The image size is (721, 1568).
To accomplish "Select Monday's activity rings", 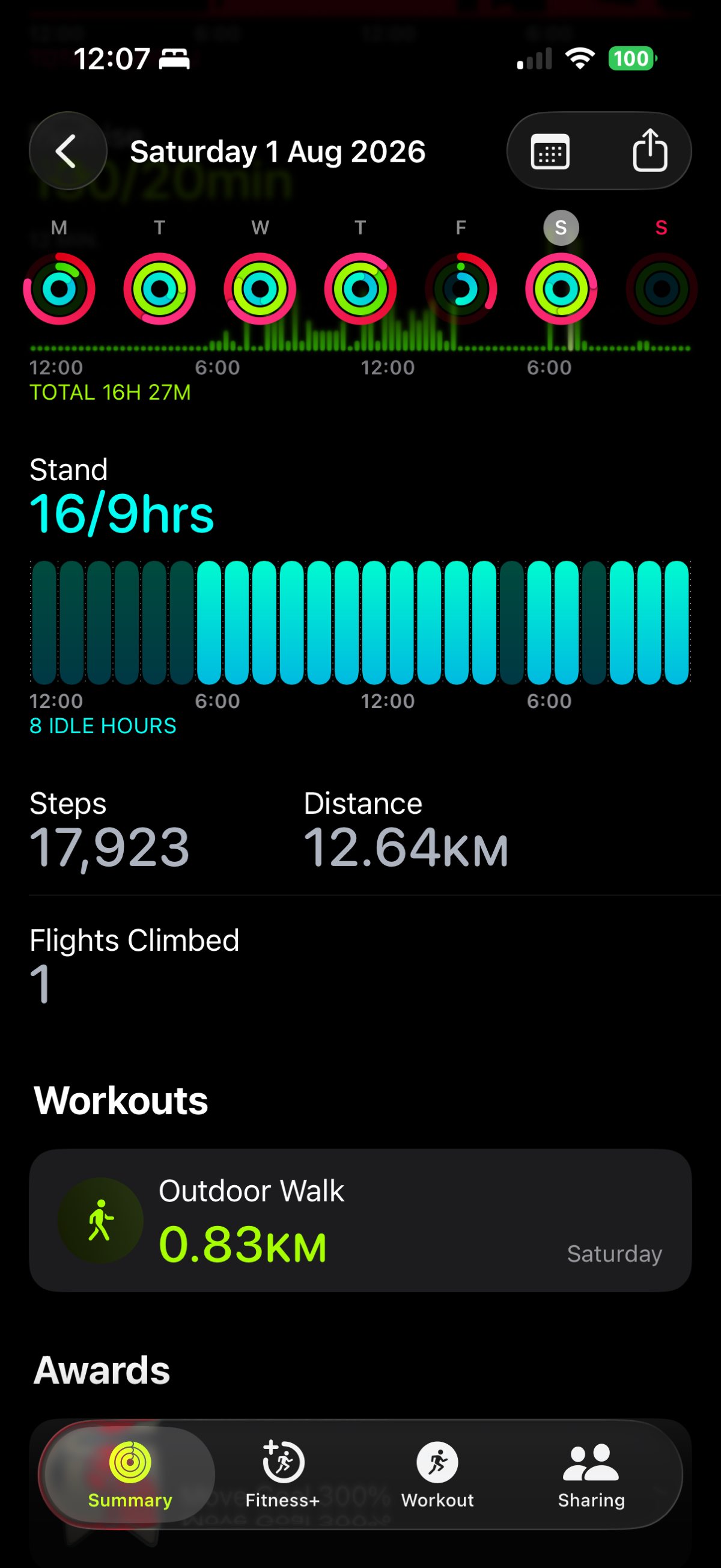I will [59, 288].
